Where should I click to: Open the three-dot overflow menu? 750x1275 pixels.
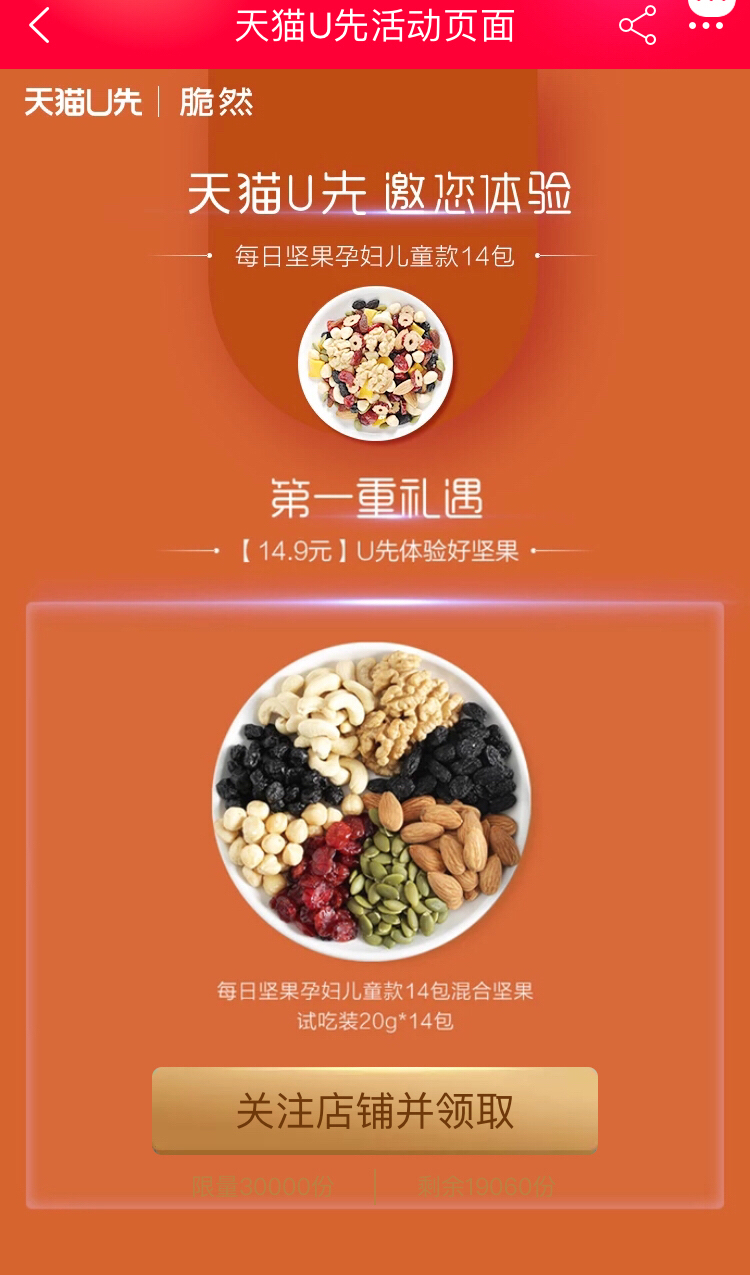pyautogui.click(x=706, y=24)
